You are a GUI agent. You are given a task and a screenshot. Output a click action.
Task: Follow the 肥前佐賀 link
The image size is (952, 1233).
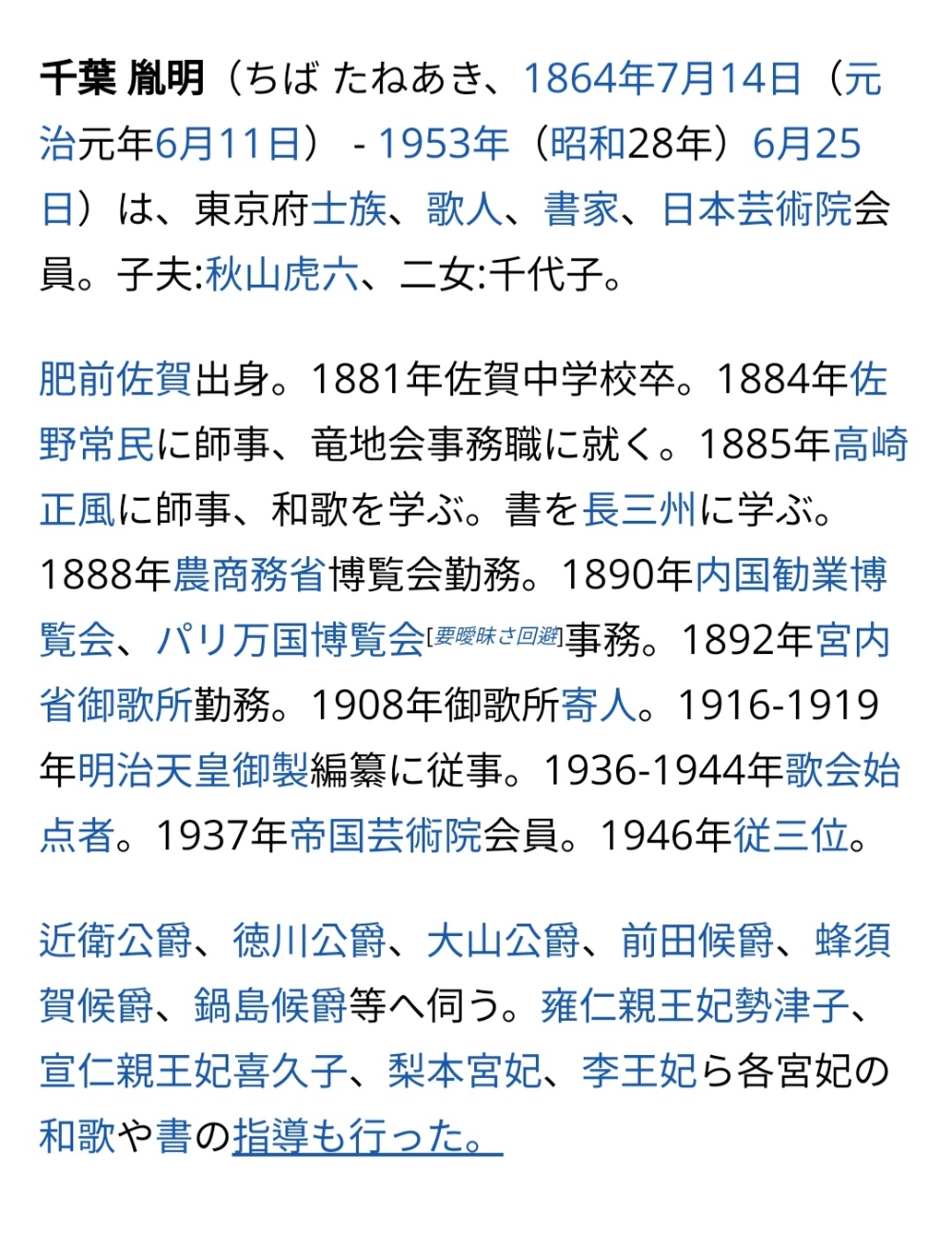[x=116, y=379]
